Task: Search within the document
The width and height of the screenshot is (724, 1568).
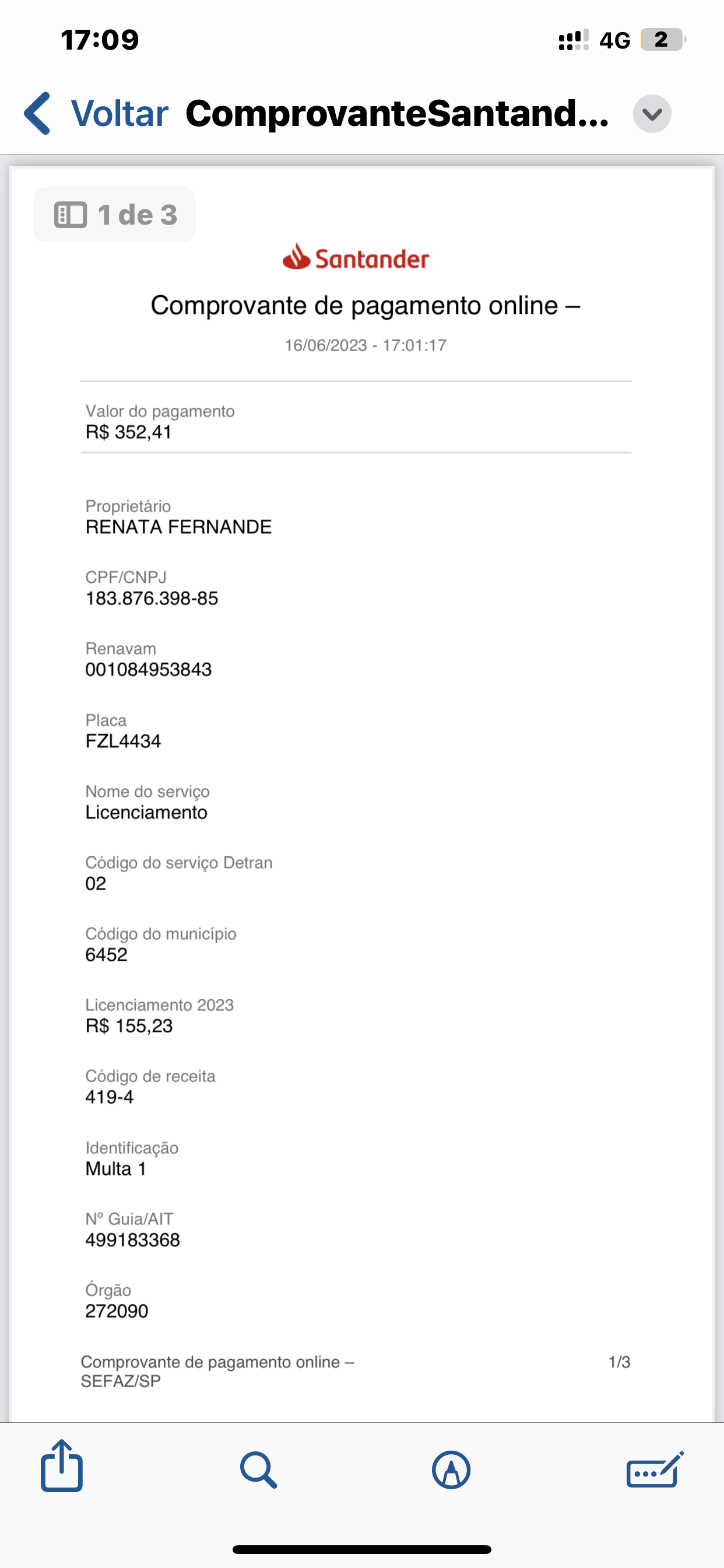Action: (258, 1469)
